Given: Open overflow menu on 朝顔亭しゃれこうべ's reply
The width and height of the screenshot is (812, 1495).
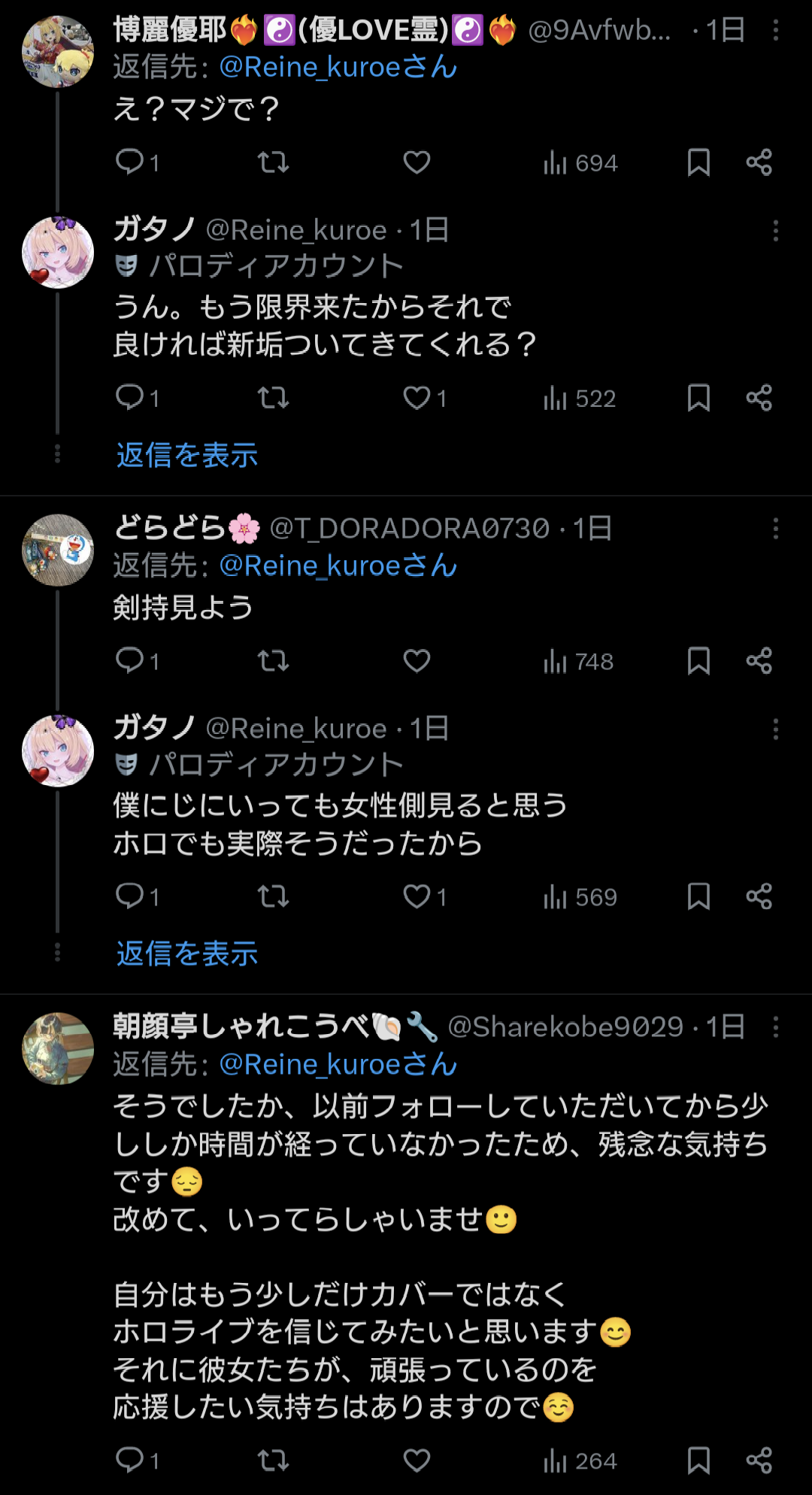Looking at the screenshot, I should tap(775, 1027).
